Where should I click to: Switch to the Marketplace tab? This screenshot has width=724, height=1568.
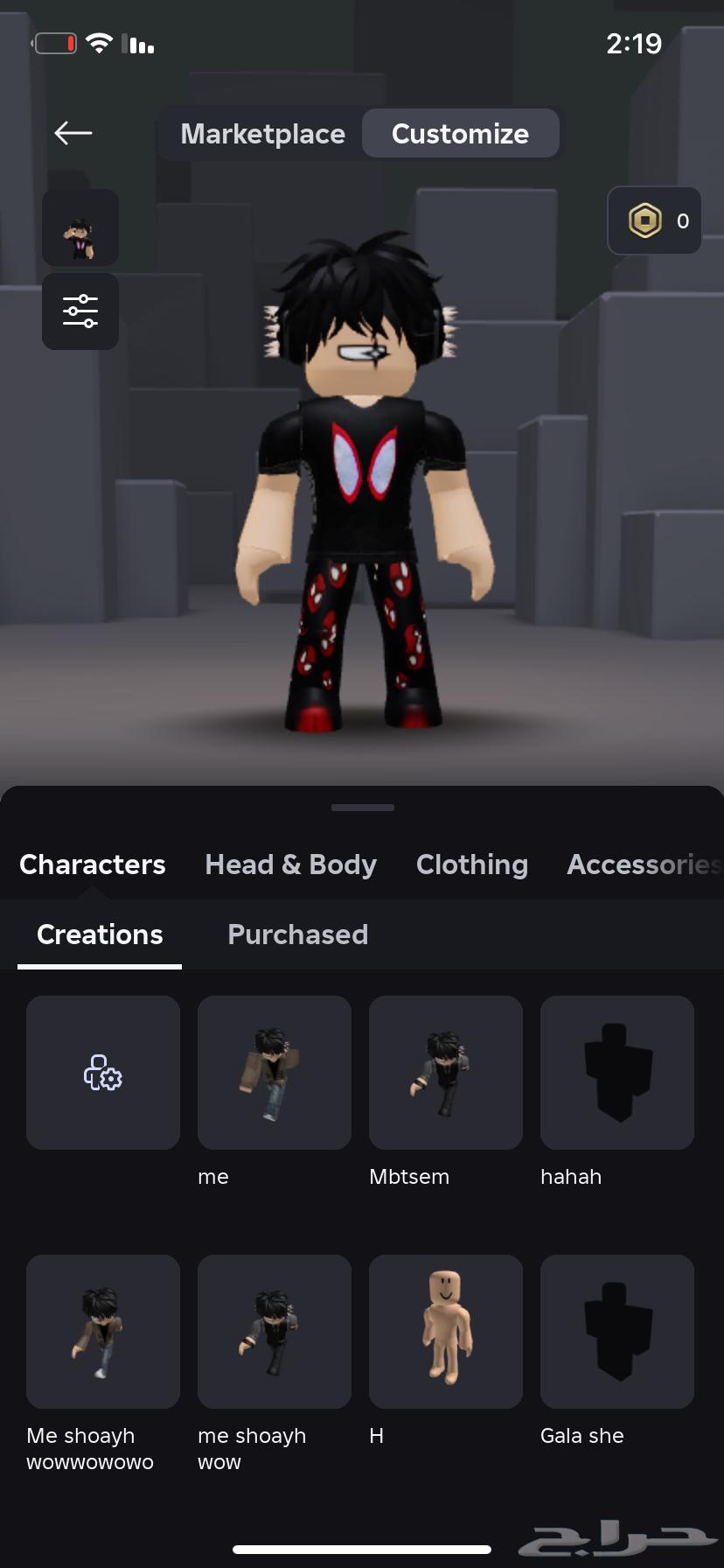pos(262,134)
